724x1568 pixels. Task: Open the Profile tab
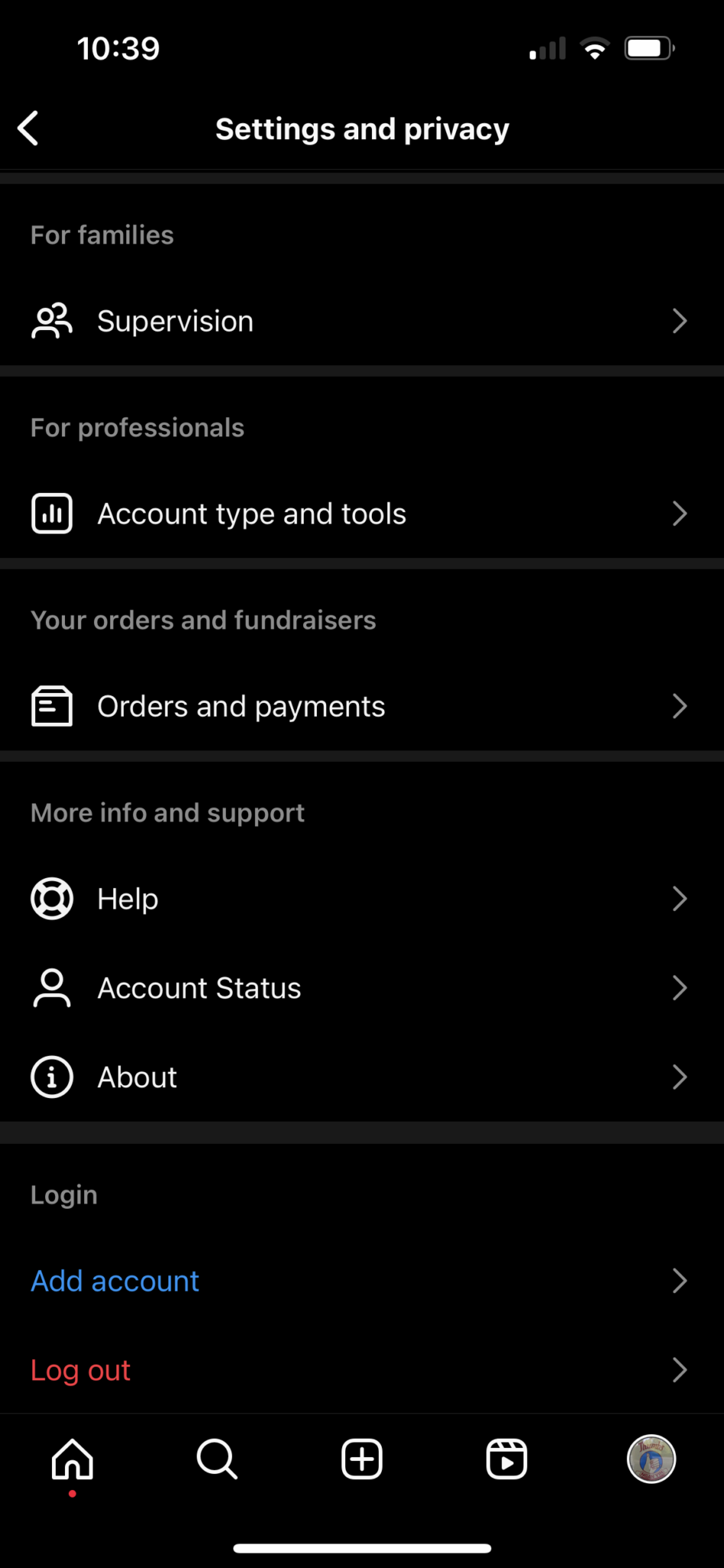(651, 1459)
